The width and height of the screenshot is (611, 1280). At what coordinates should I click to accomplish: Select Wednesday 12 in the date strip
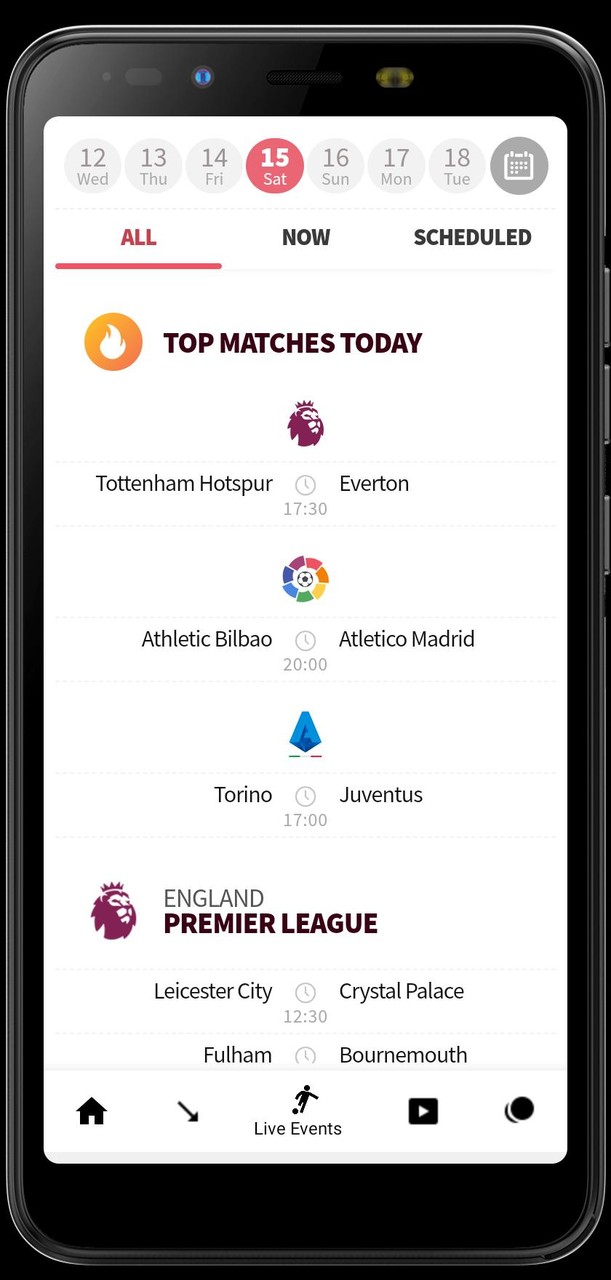pyautogui.click(x=93, y=166)
